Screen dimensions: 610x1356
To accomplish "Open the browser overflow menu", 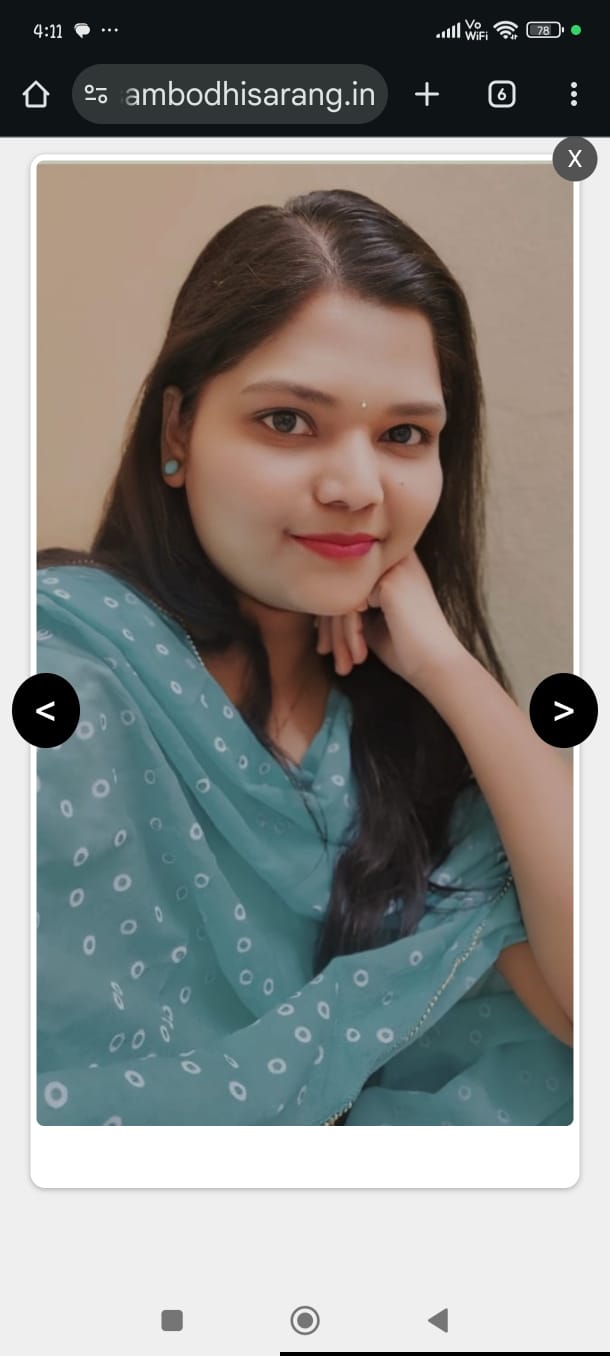I will tap(573, 95).
